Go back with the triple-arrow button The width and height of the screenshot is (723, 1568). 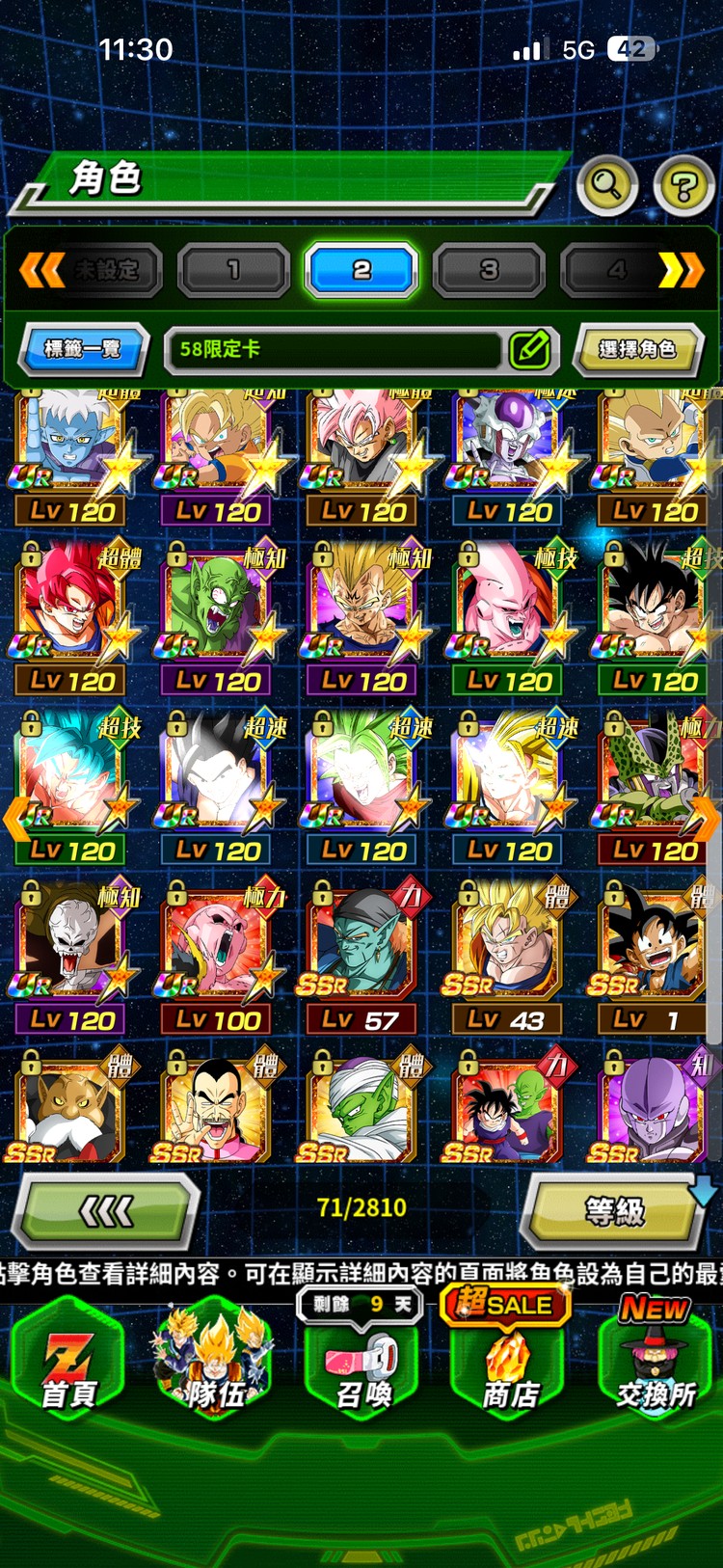click(x=106, y=1211)
